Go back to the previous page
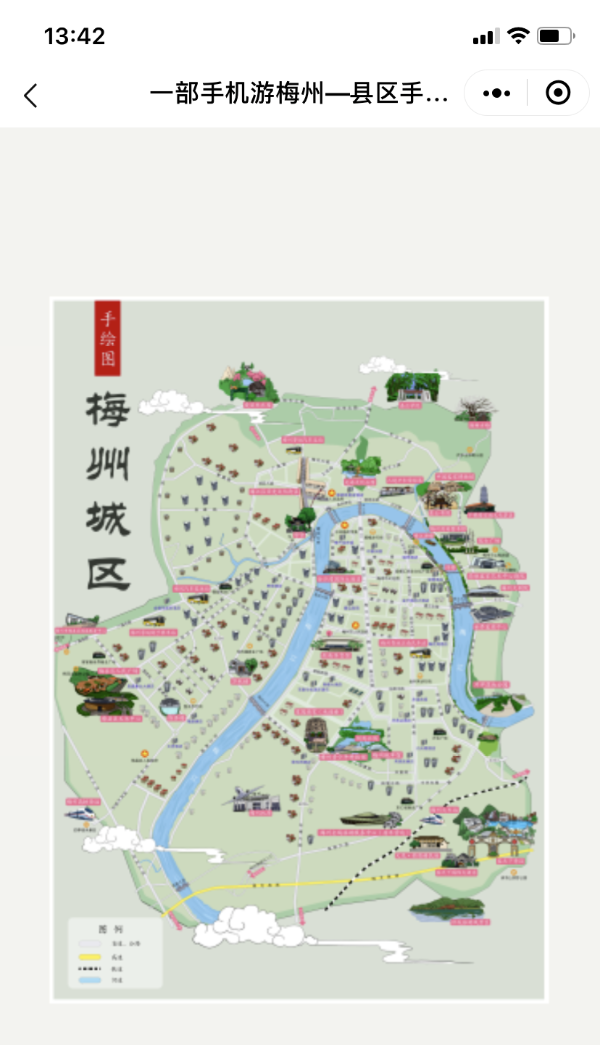600x1045 pixels. click(x=30, y=94)
